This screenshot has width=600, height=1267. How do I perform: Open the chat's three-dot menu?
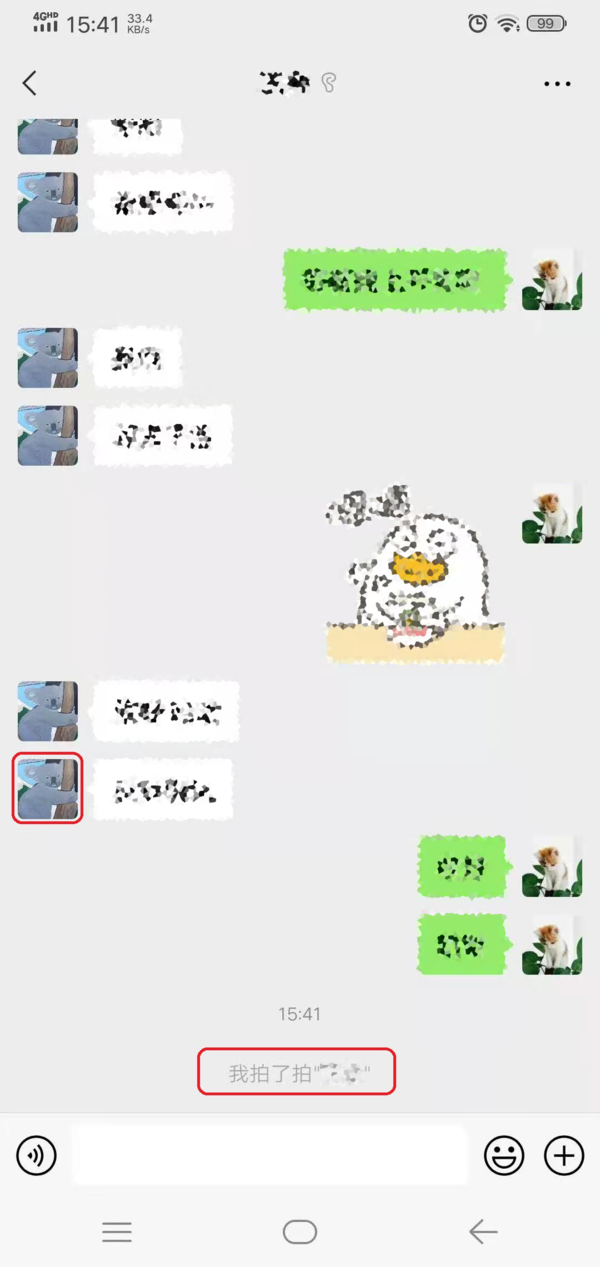coord(557,84)
